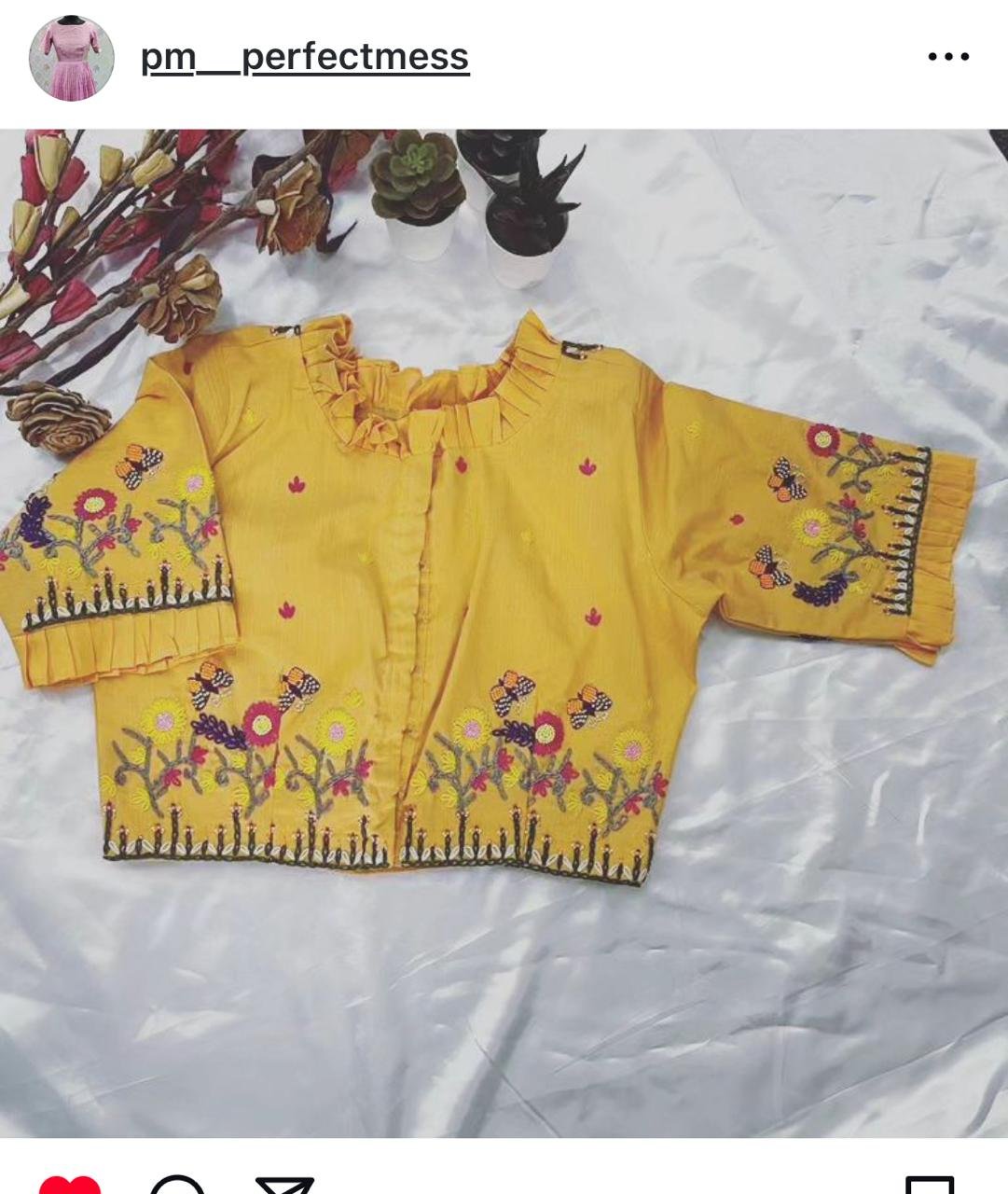Open the post's three-dot options menu

click(948, 57)
